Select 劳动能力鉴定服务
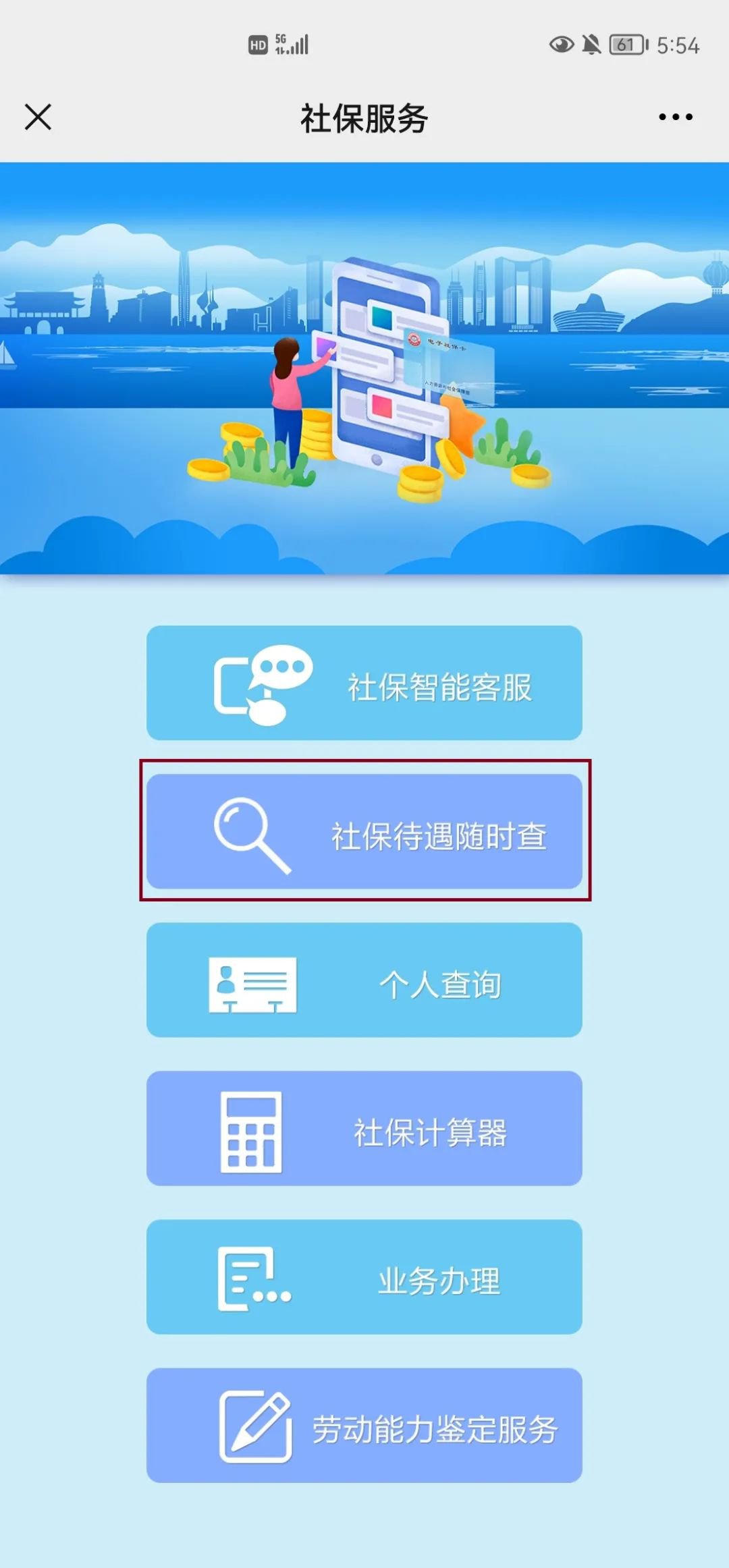 point(364,1425)
